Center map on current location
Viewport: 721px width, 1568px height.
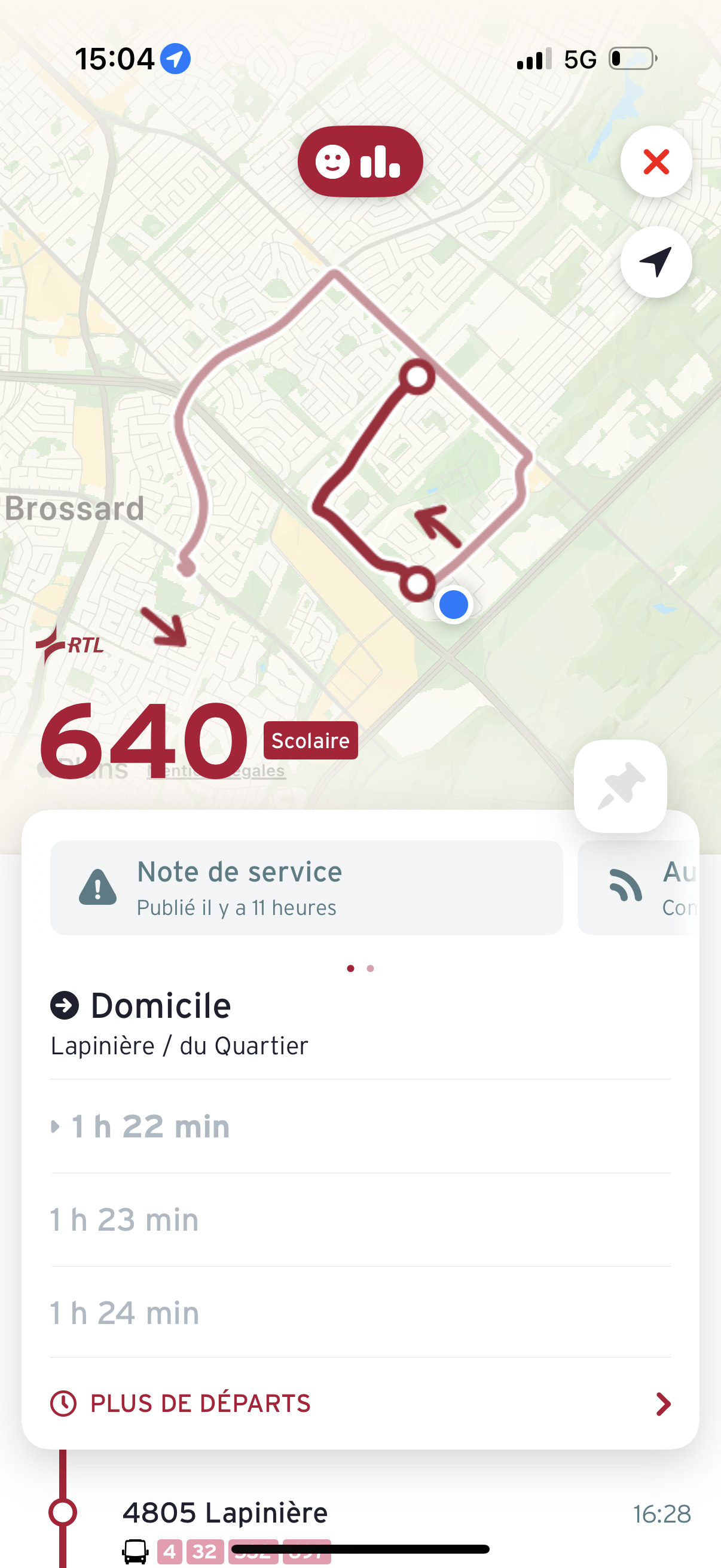(x=655, y=263)
